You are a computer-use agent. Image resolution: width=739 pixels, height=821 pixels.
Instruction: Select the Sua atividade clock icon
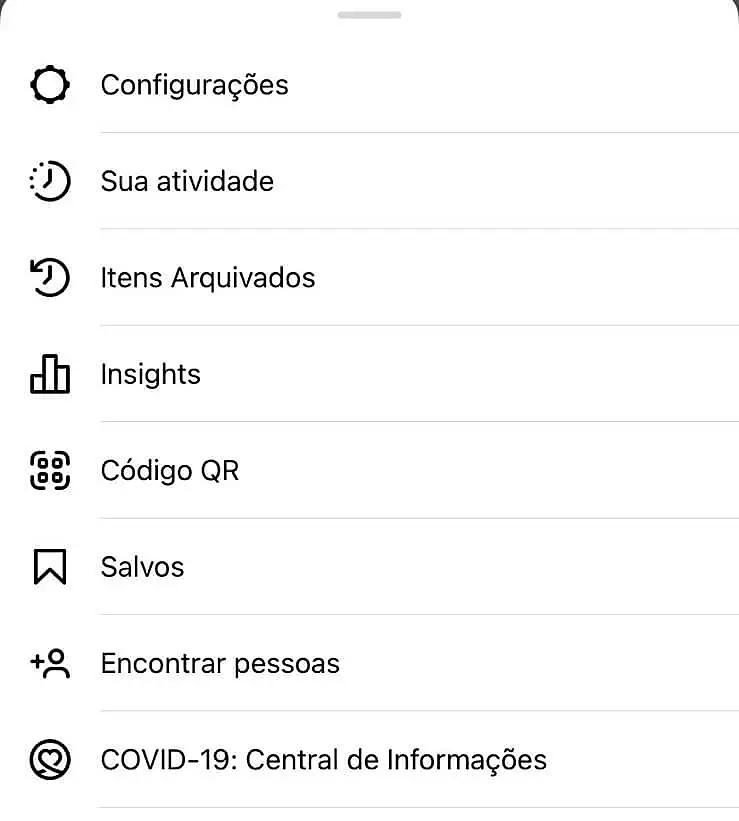coord(49,181)
